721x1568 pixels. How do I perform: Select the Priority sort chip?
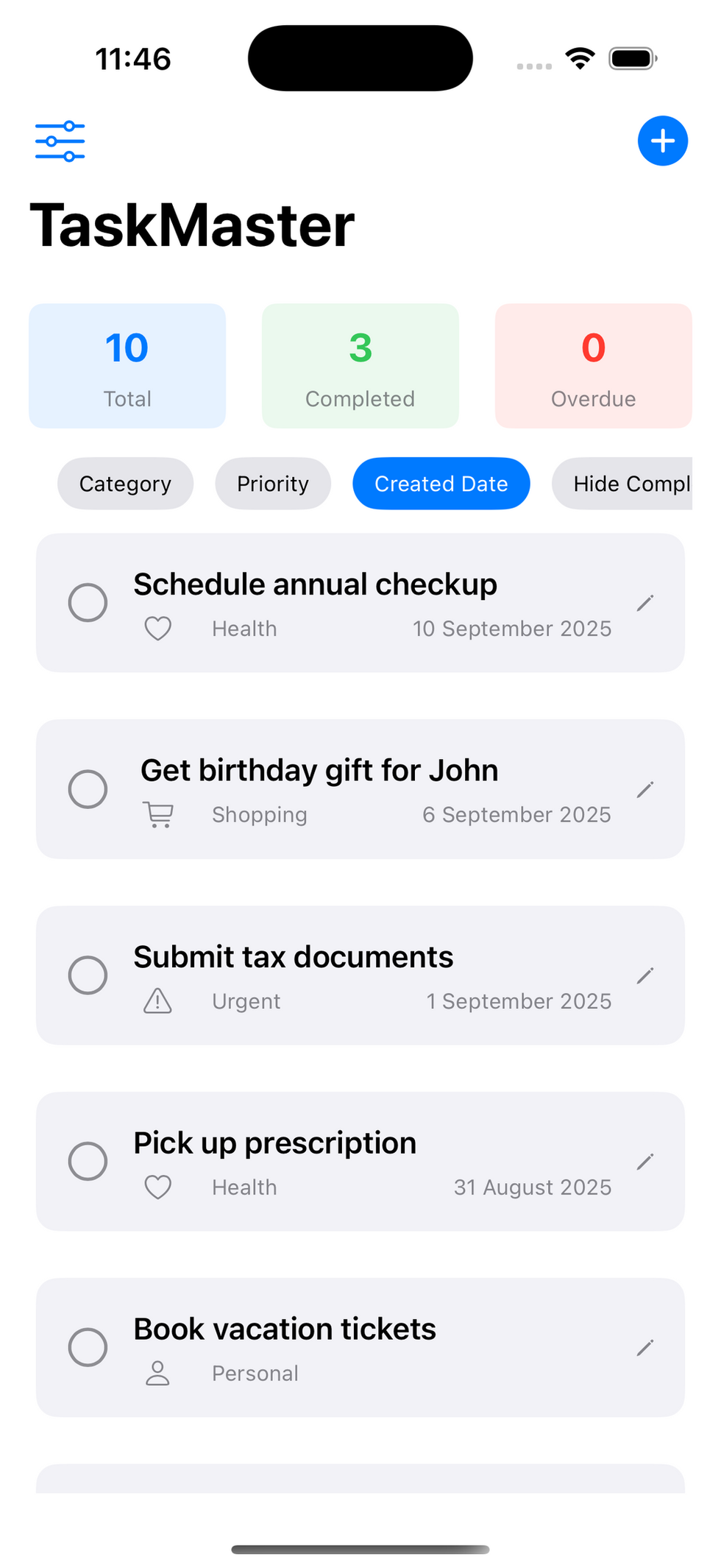(273, 484)
